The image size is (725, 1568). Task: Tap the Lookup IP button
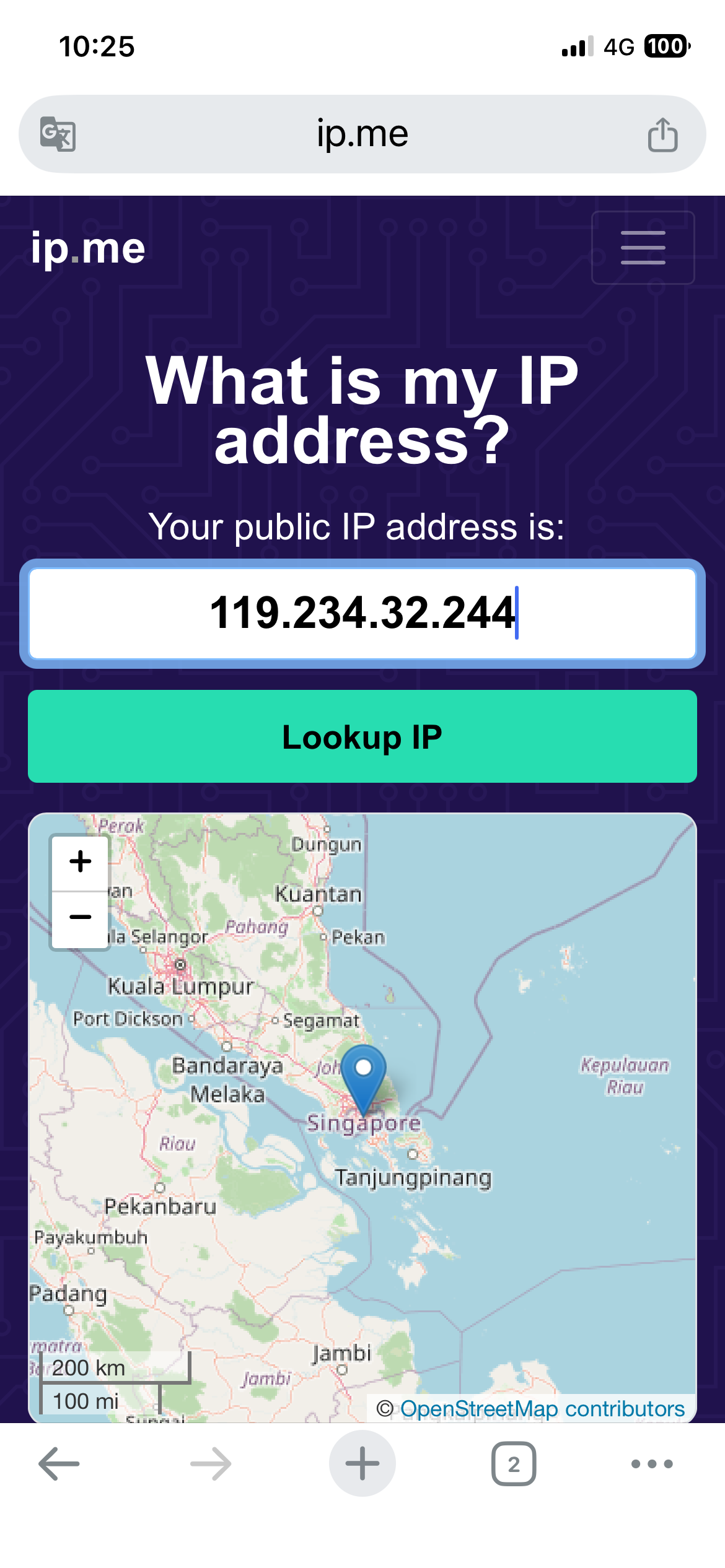(x=362, y=736)
